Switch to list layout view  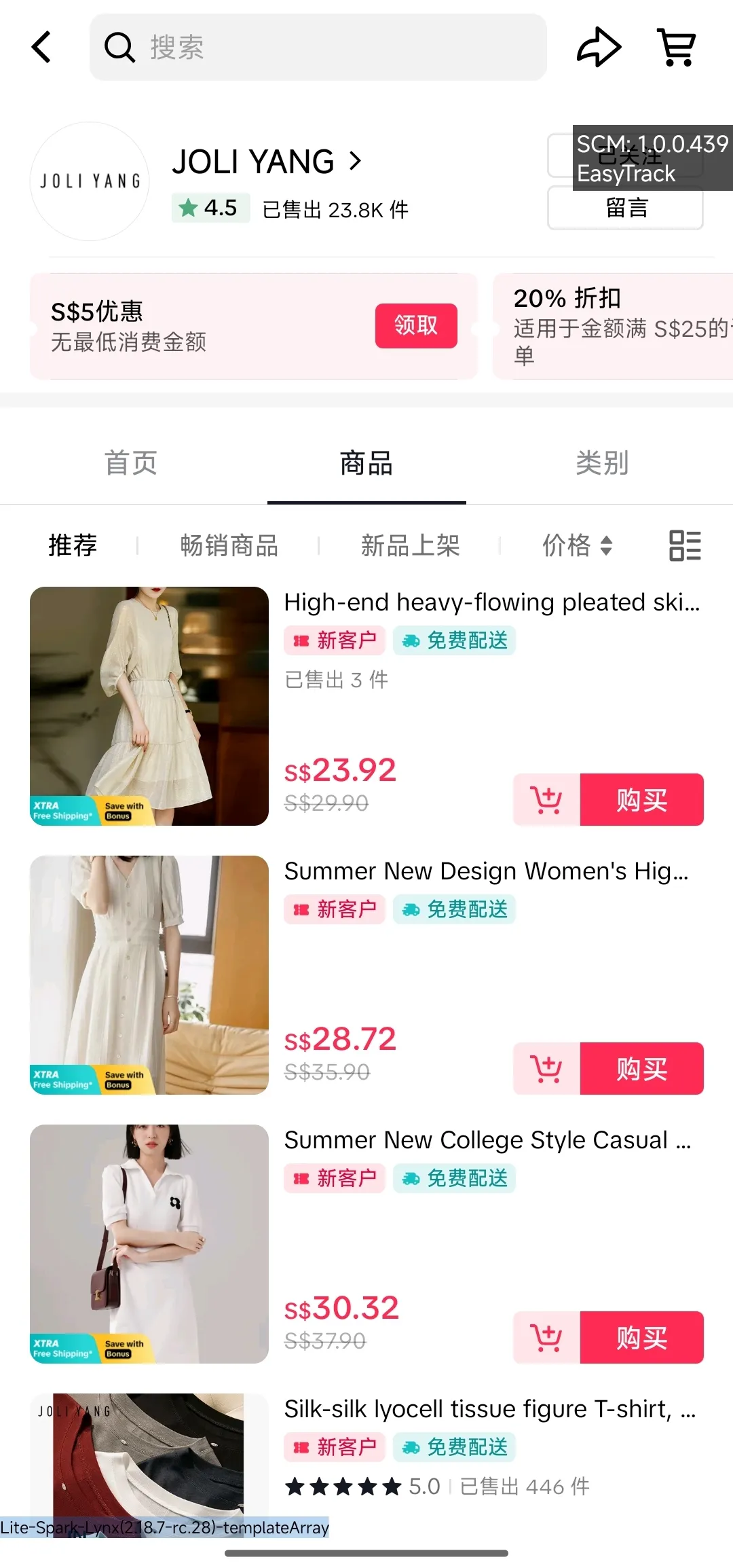(x=683, y=545)
